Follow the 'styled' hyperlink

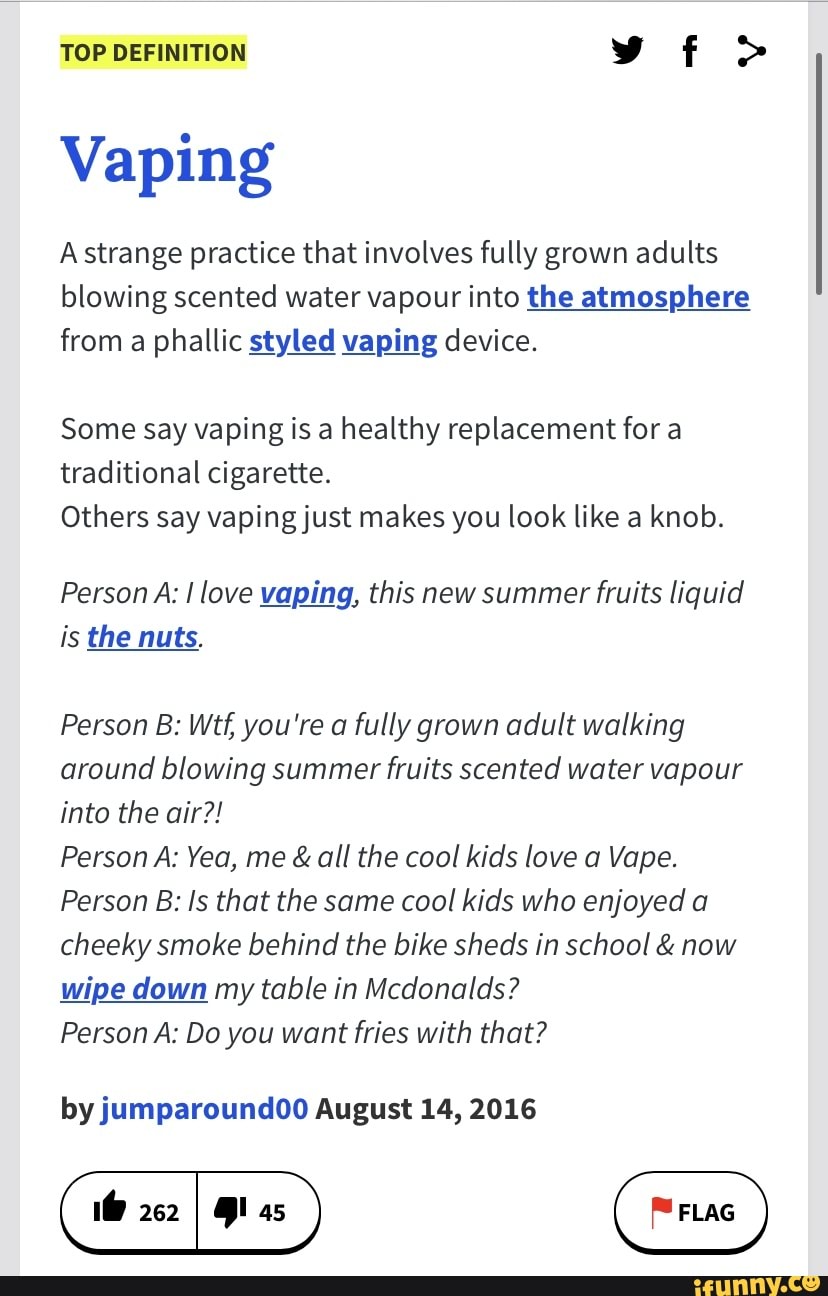coord(290,340)
